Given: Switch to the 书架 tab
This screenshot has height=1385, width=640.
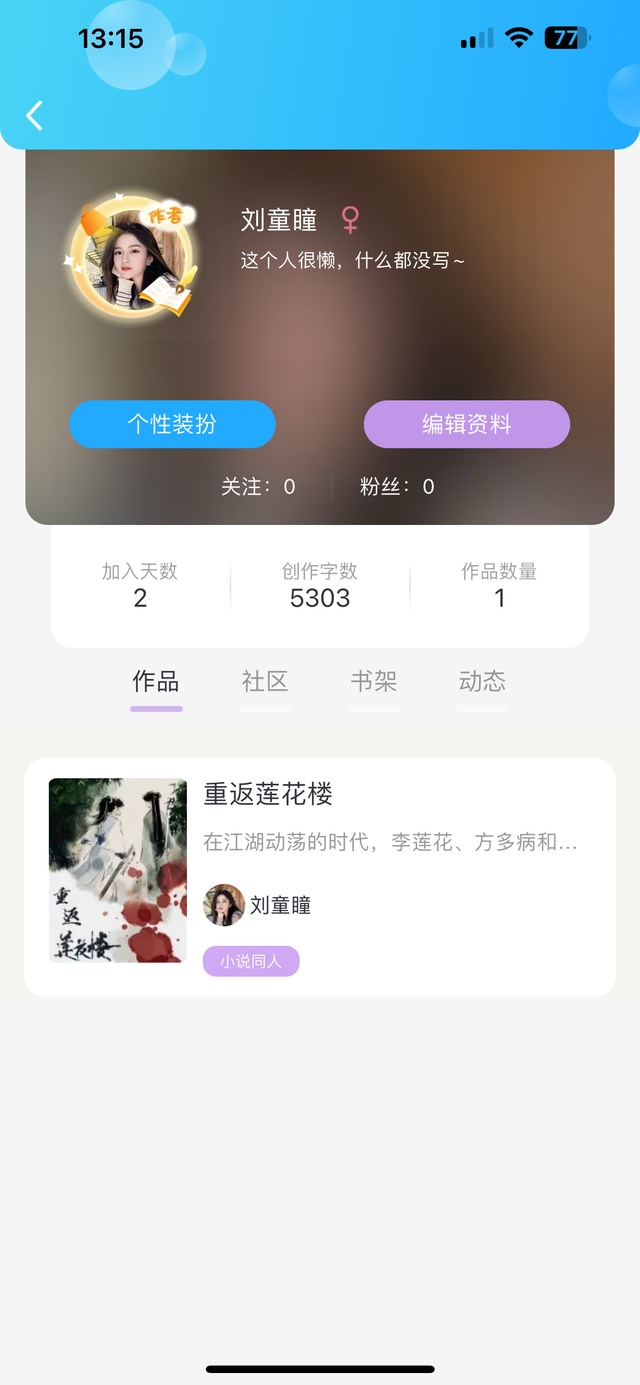Looking at the screenshot, I should coord(374,682).
